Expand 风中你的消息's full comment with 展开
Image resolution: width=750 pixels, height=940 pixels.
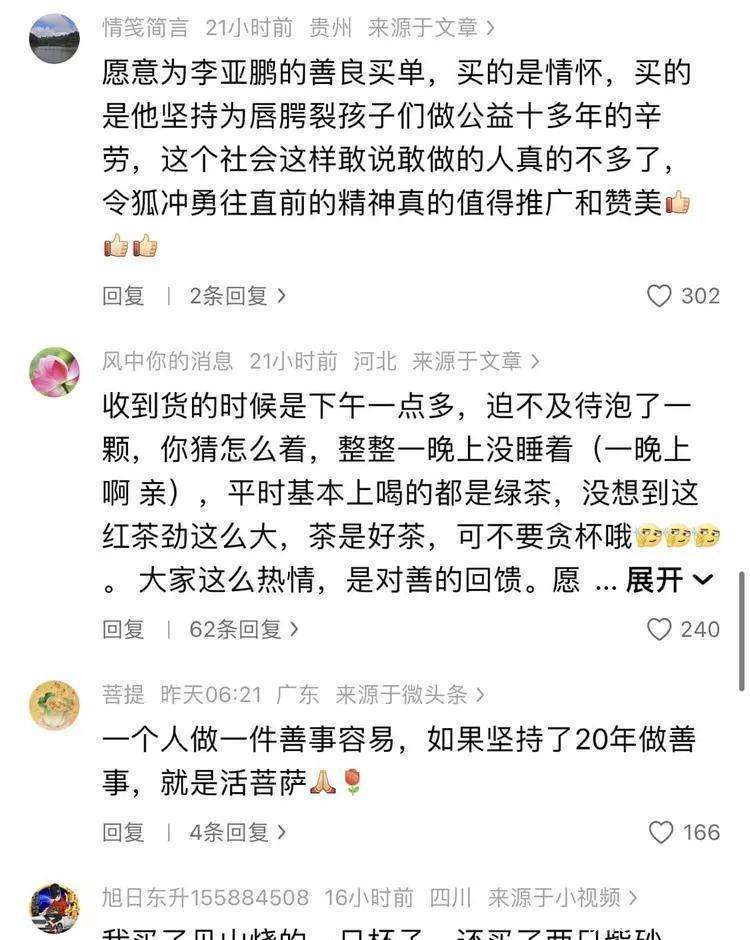pyautogui.click(x=669, y=579)
